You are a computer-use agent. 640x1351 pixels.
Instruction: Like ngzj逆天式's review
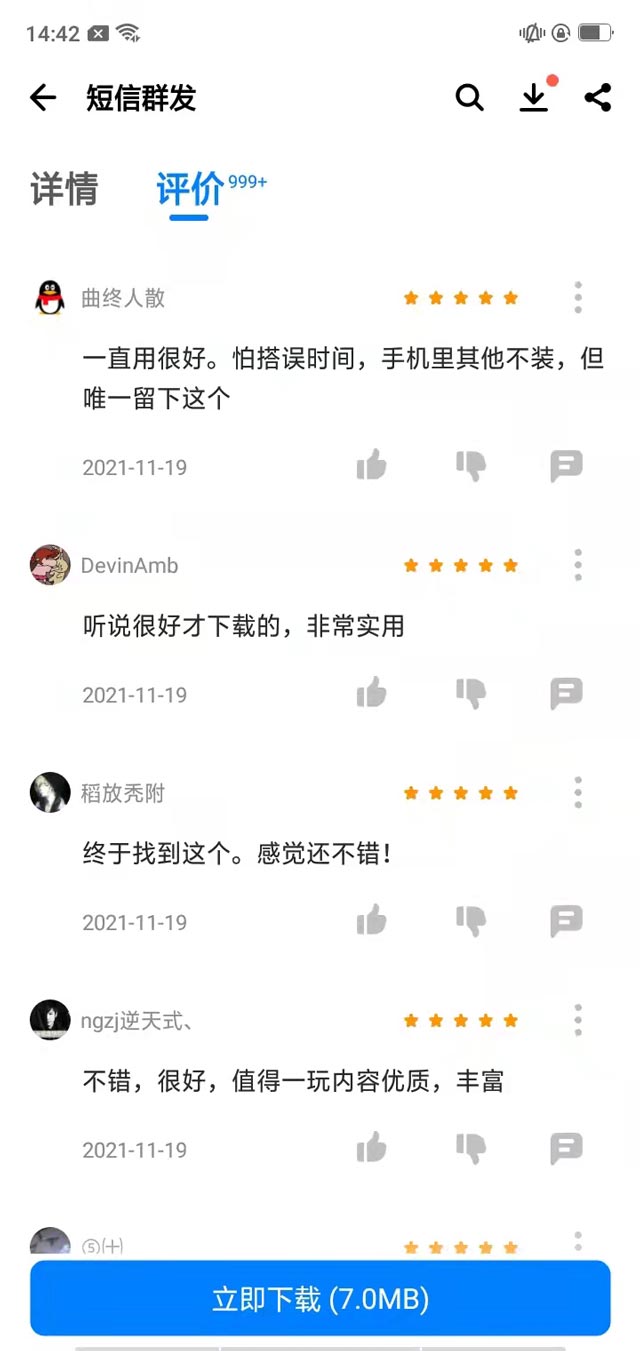click(371, 1148)
